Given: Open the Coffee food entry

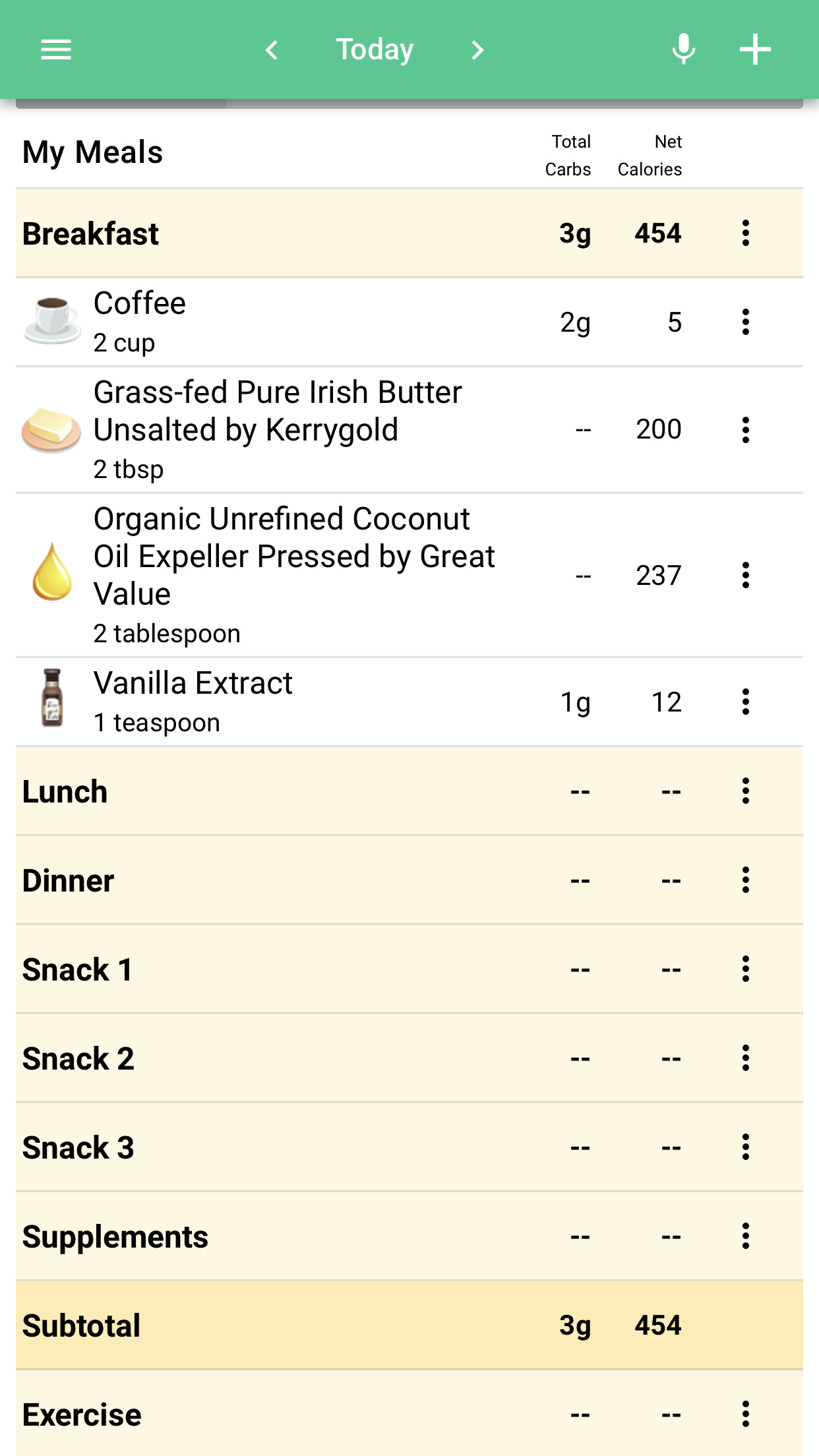Looking at the screenshot, I should click(409, 322).
